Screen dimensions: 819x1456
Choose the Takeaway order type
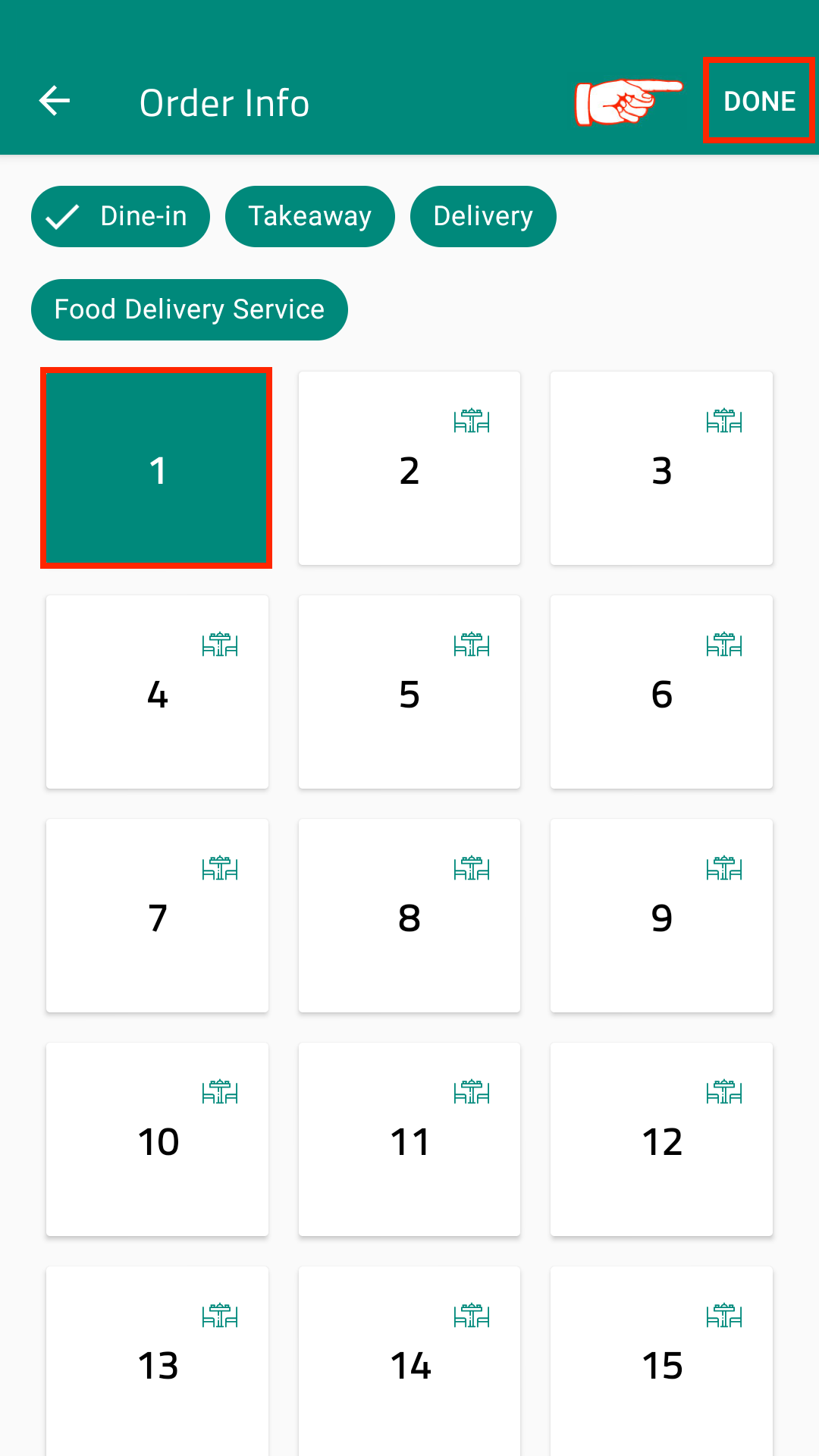click(310, 217)
